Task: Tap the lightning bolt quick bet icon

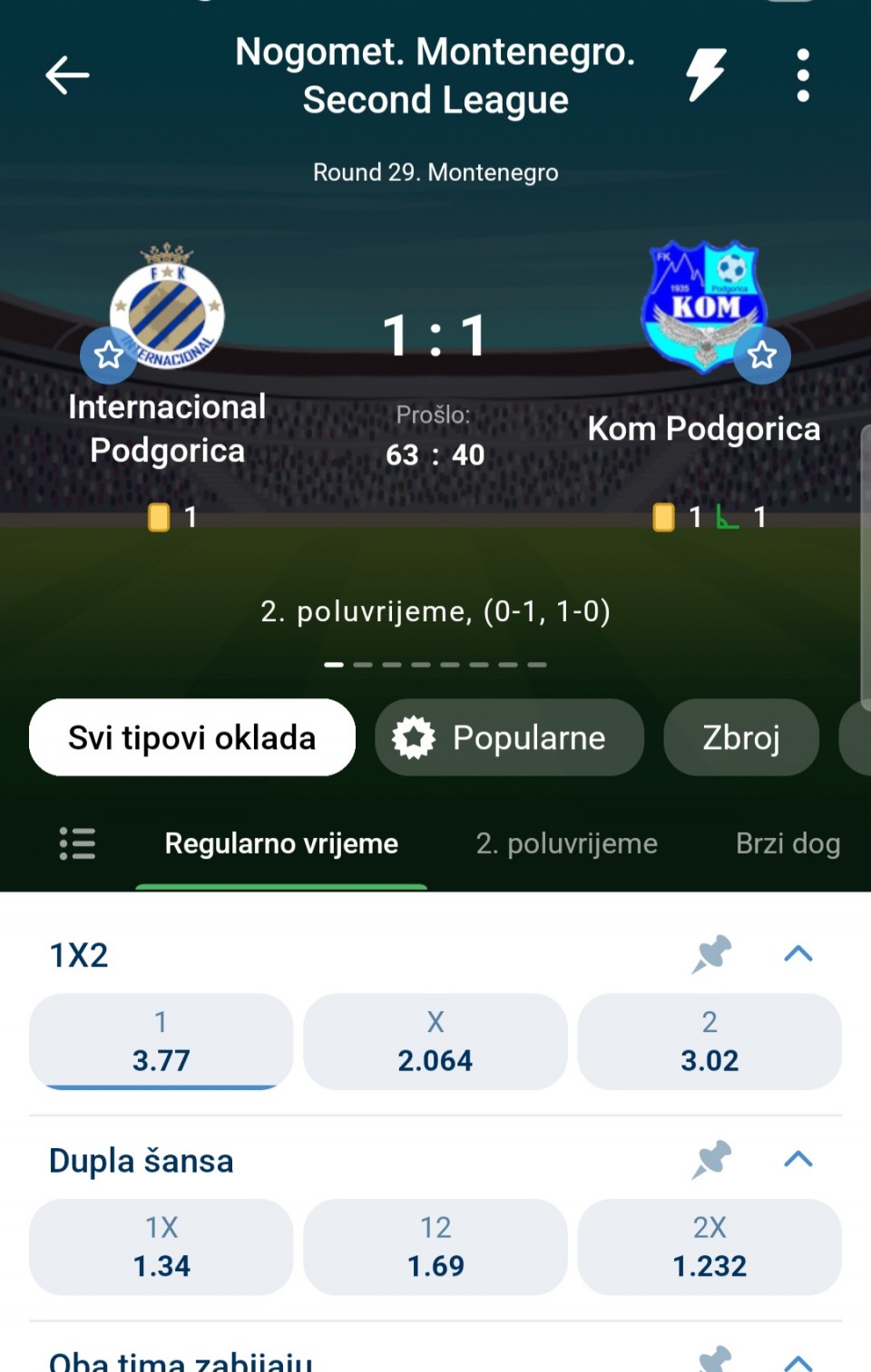Action: tap(705, 74)
